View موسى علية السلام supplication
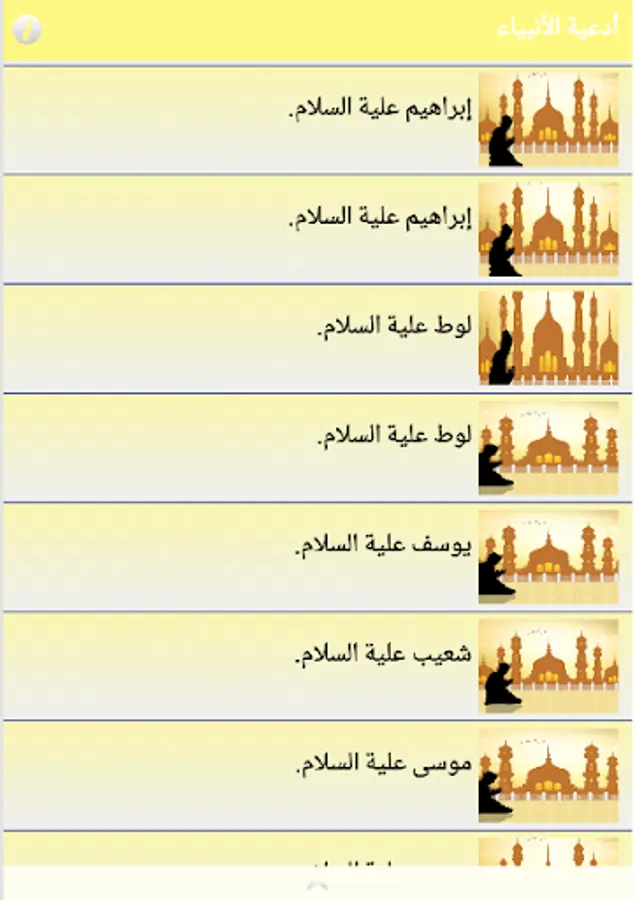 point(318,775)
